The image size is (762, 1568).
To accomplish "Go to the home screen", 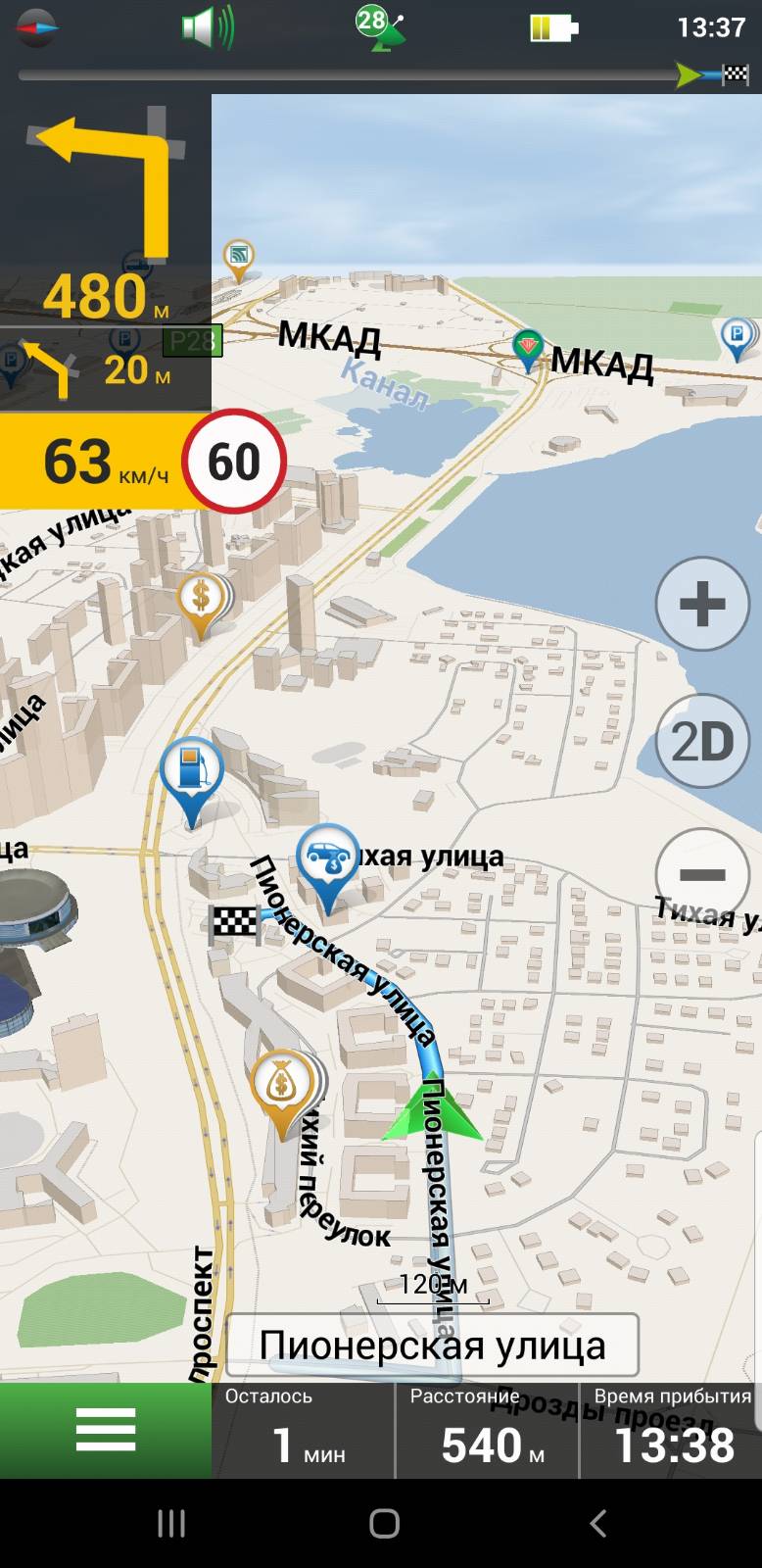I will click(x=384, y=1523).
